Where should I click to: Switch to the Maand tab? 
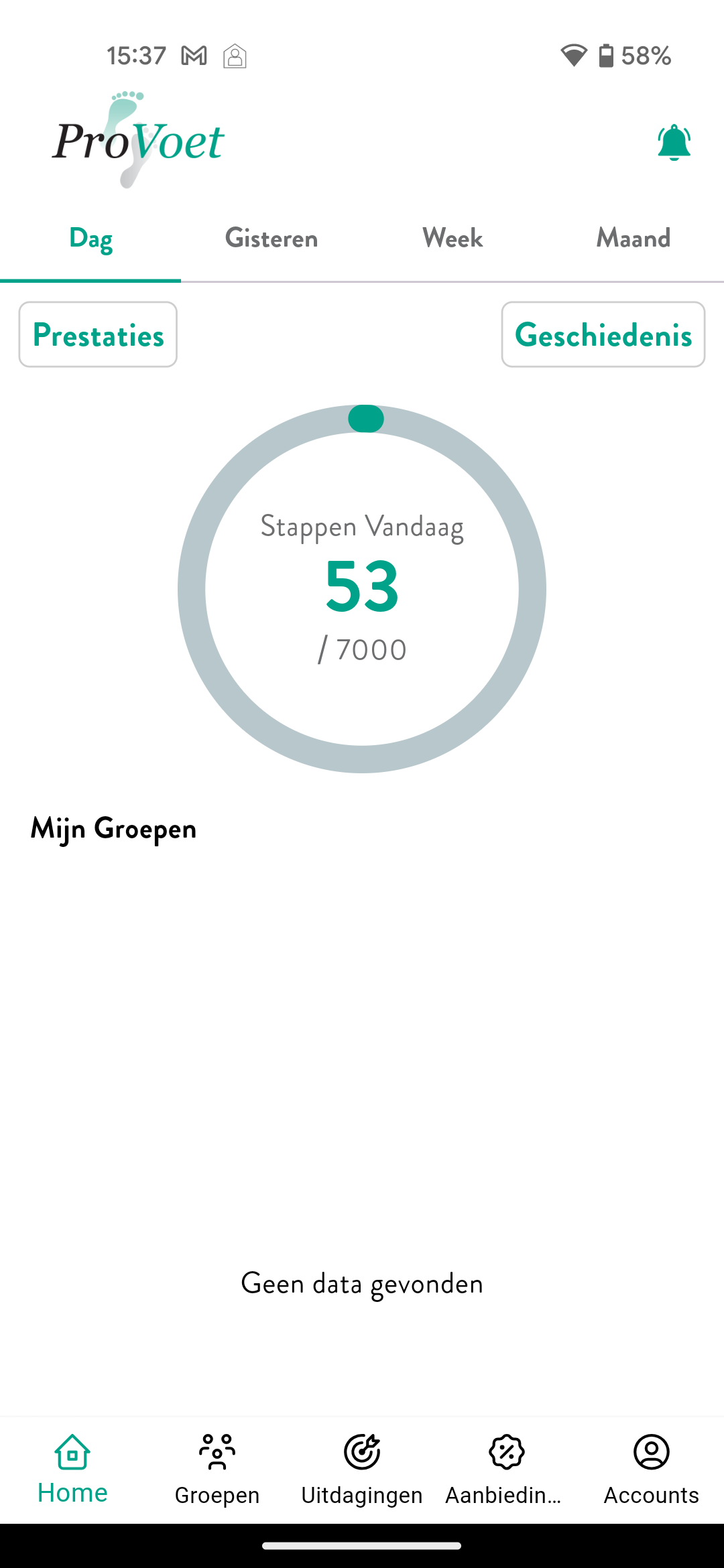tap(633, 239)
